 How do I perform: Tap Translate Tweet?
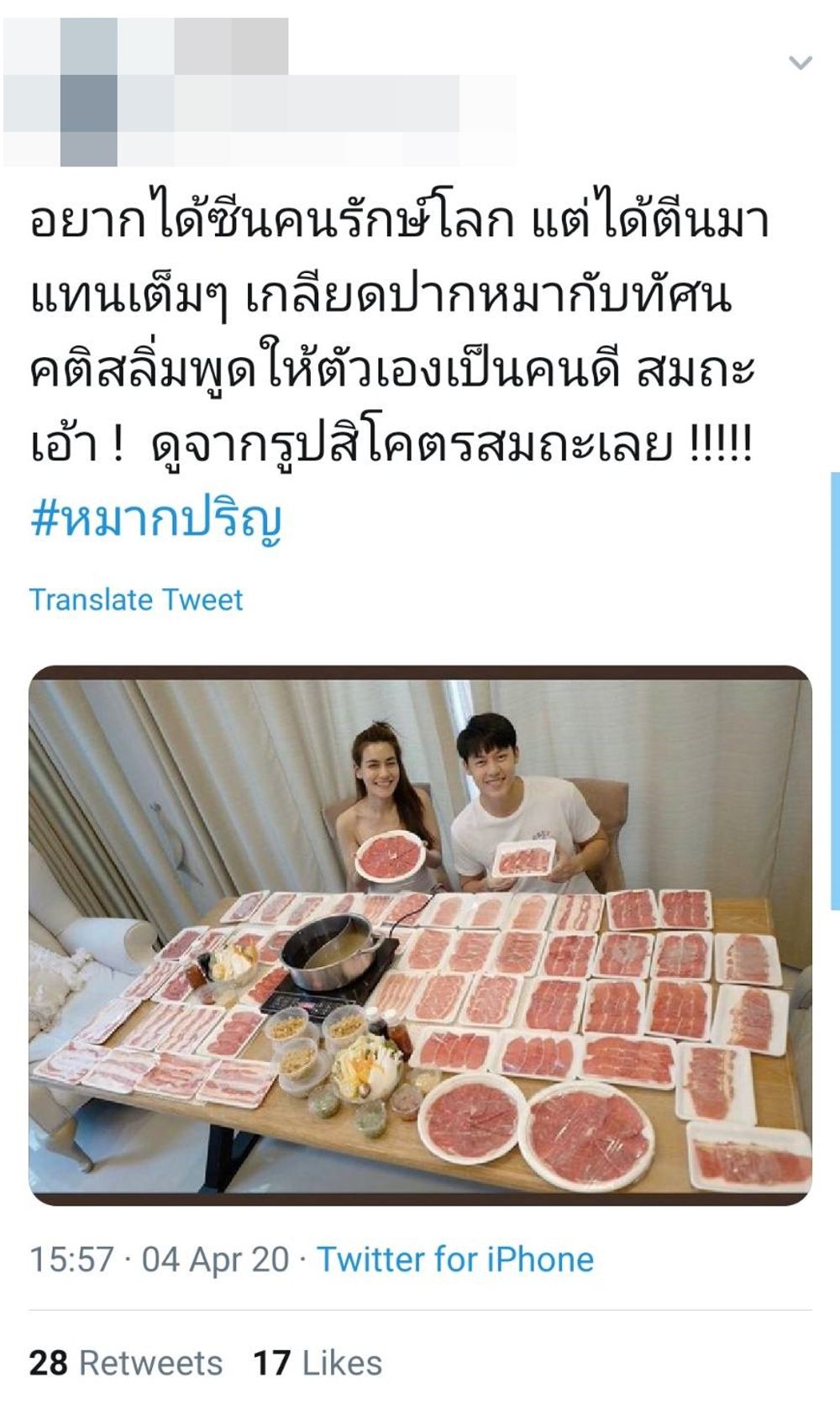click(x=136, y=600)
